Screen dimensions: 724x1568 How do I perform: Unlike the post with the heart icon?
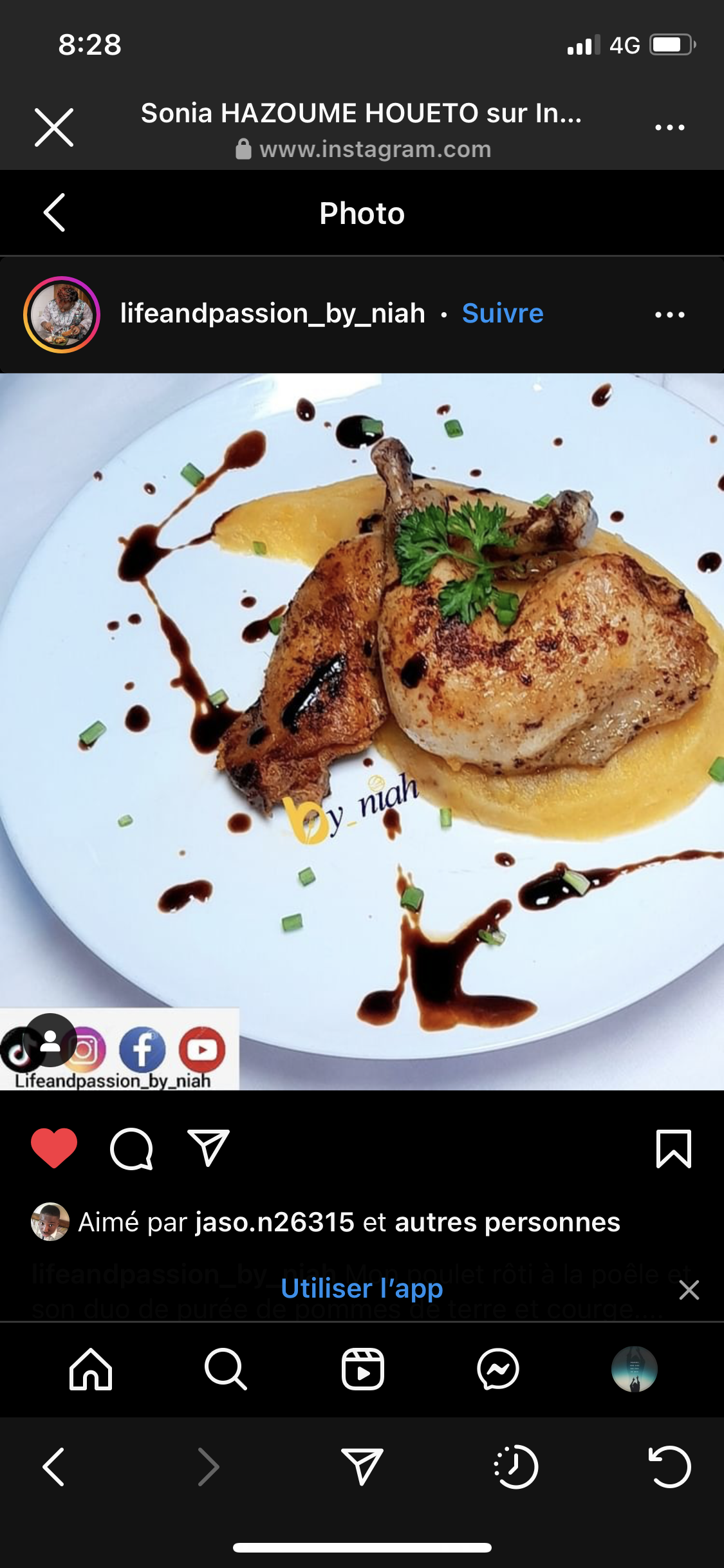54,1148
